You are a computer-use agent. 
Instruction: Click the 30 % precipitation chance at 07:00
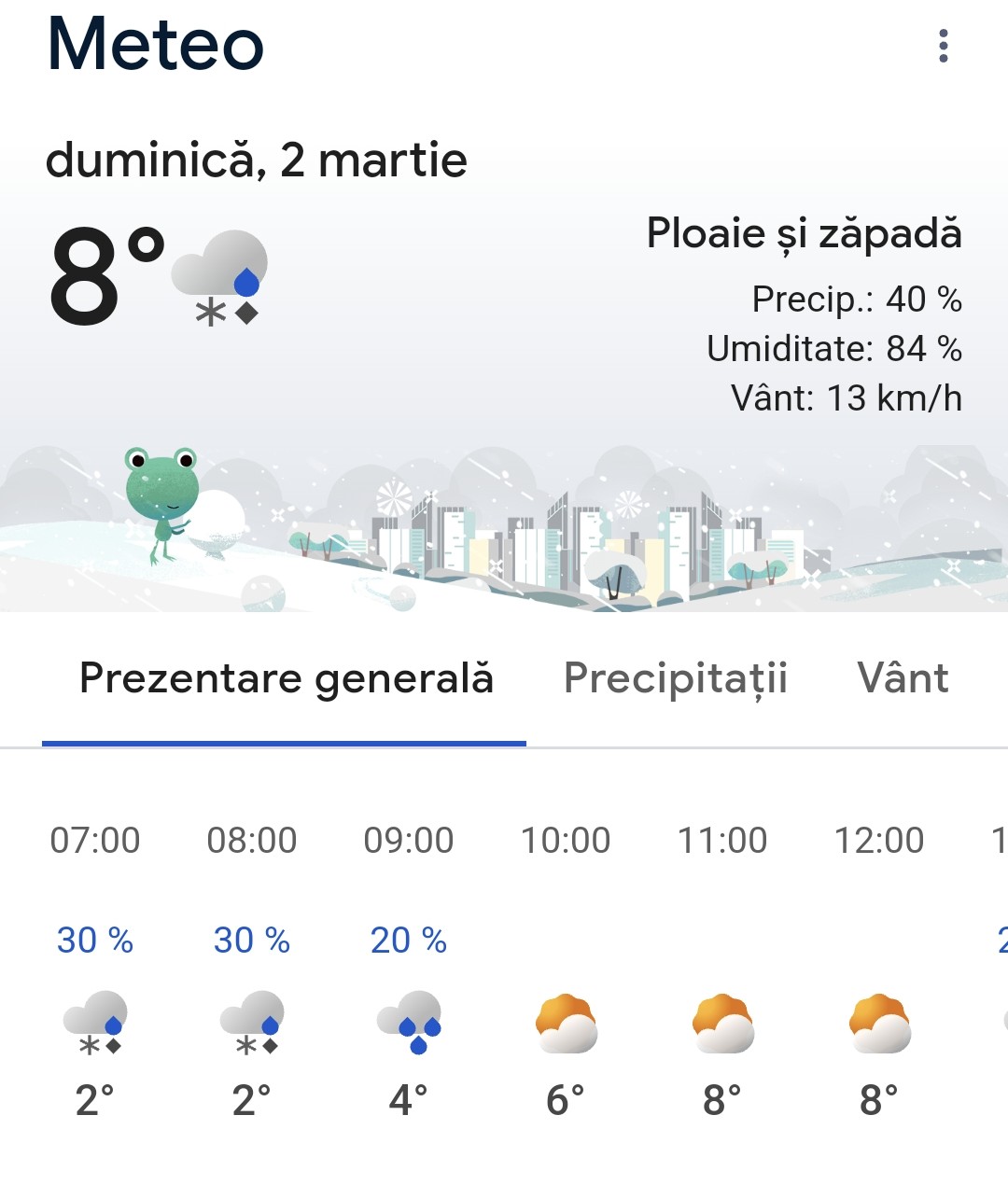pyautogui.click(x=93, y=940)
